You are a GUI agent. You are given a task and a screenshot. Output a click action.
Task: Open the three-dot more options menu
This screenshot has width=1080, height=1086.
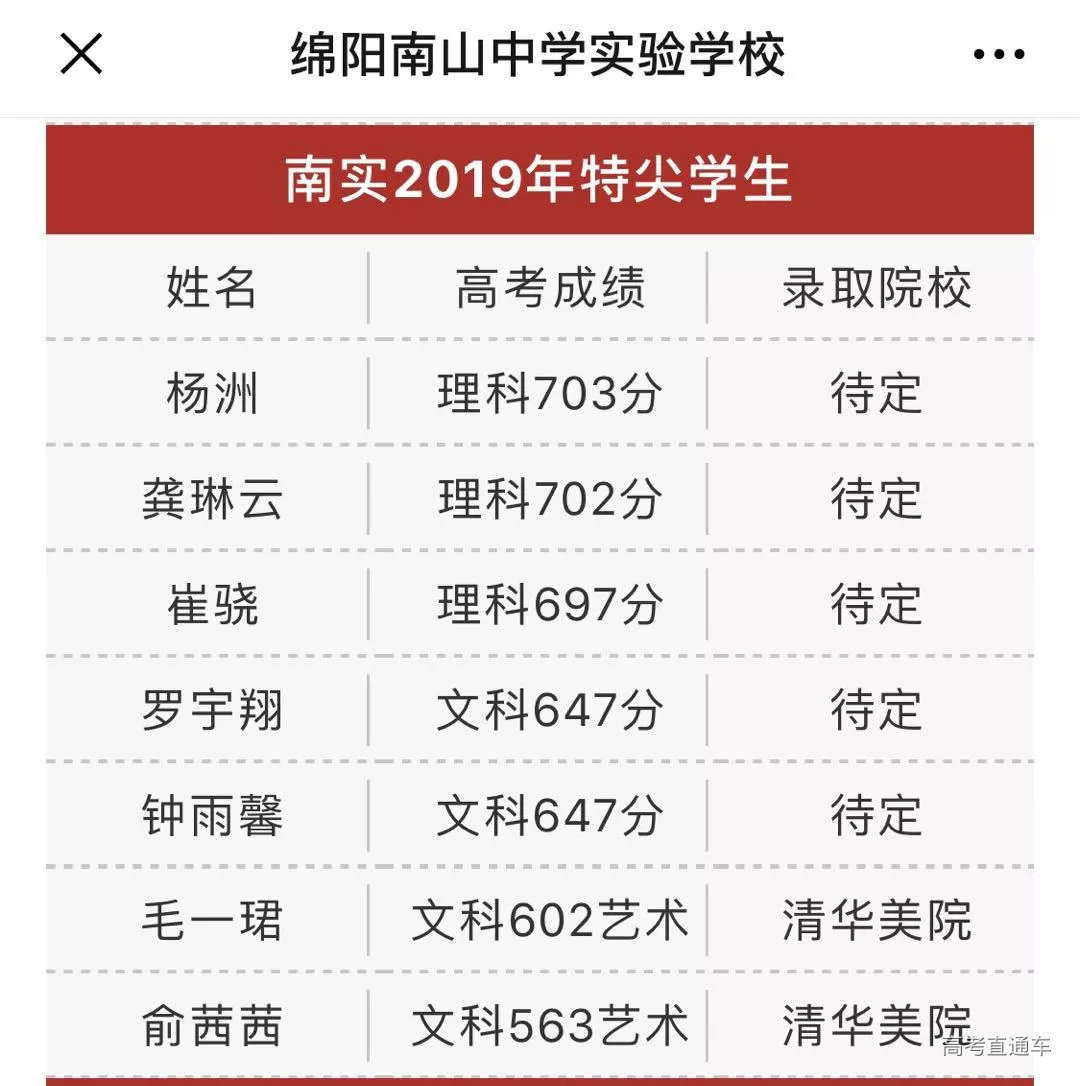coord(998,55)
